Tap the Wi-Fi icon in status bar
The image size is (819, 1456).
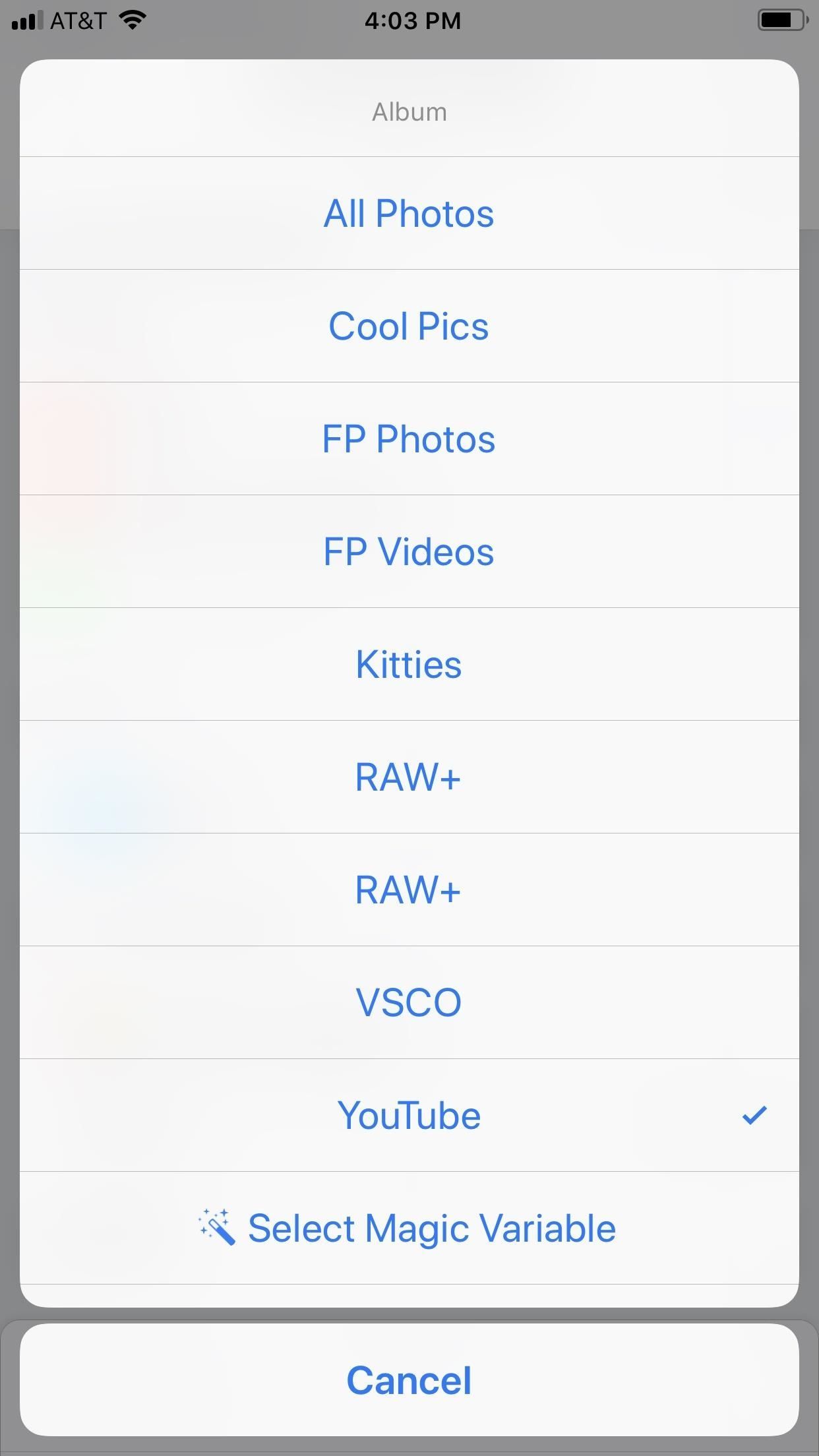coord(131,20)
